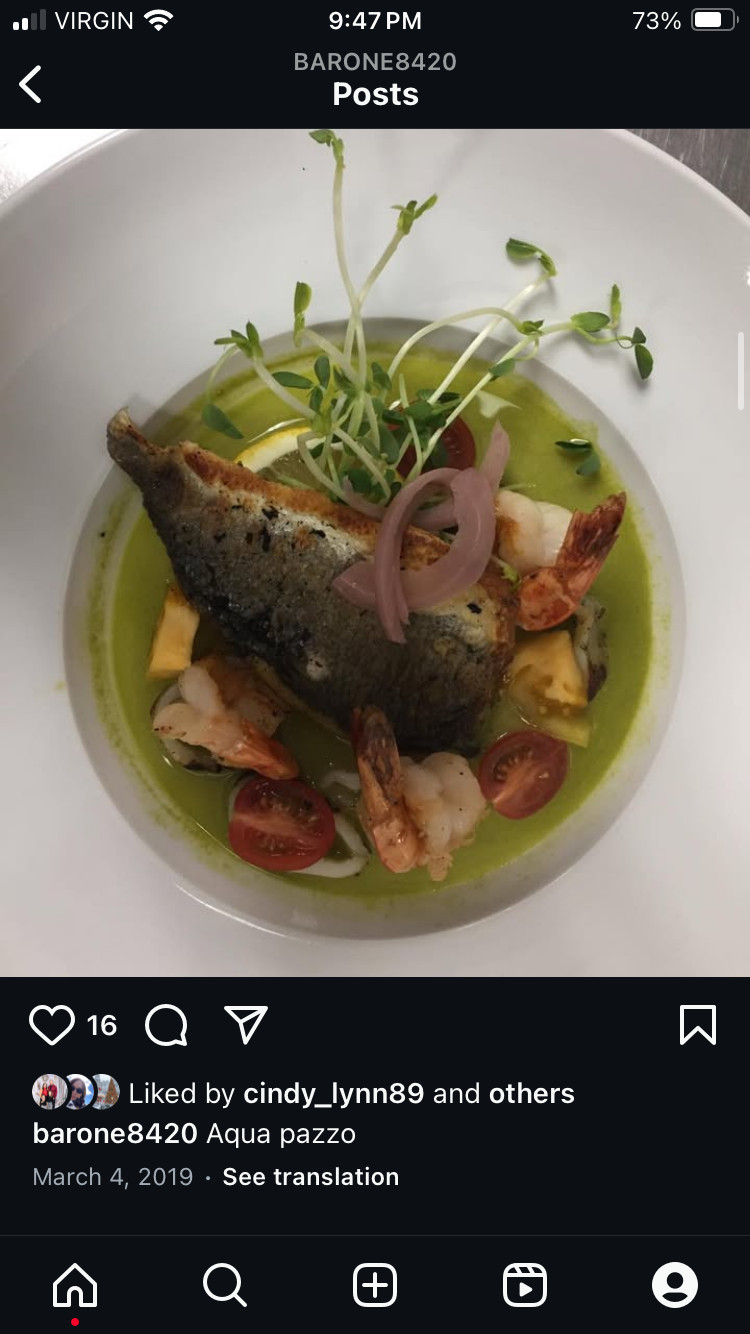
Task: Create a new post with the plus icon
Action: coord(375,1285)
